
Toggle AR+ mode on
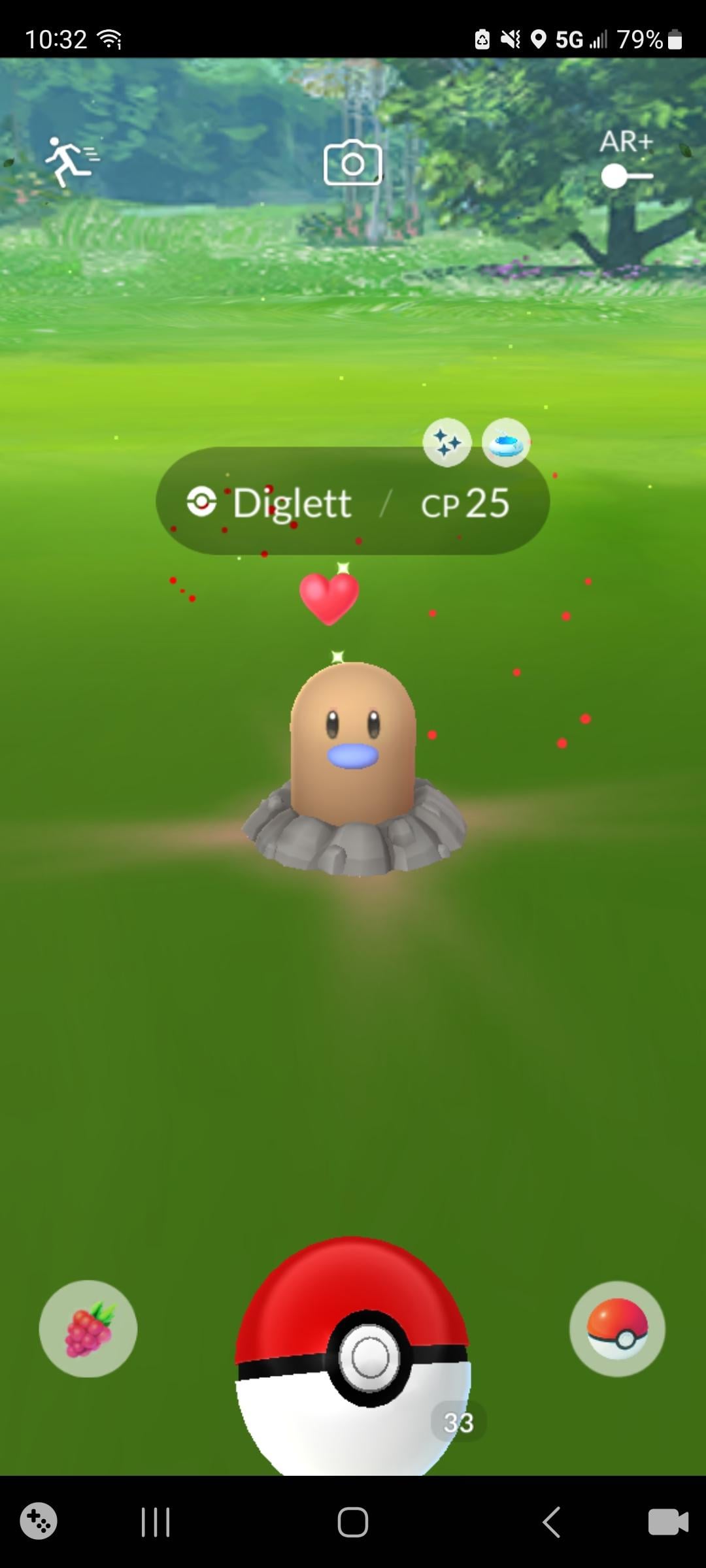[x=626, y=175]
